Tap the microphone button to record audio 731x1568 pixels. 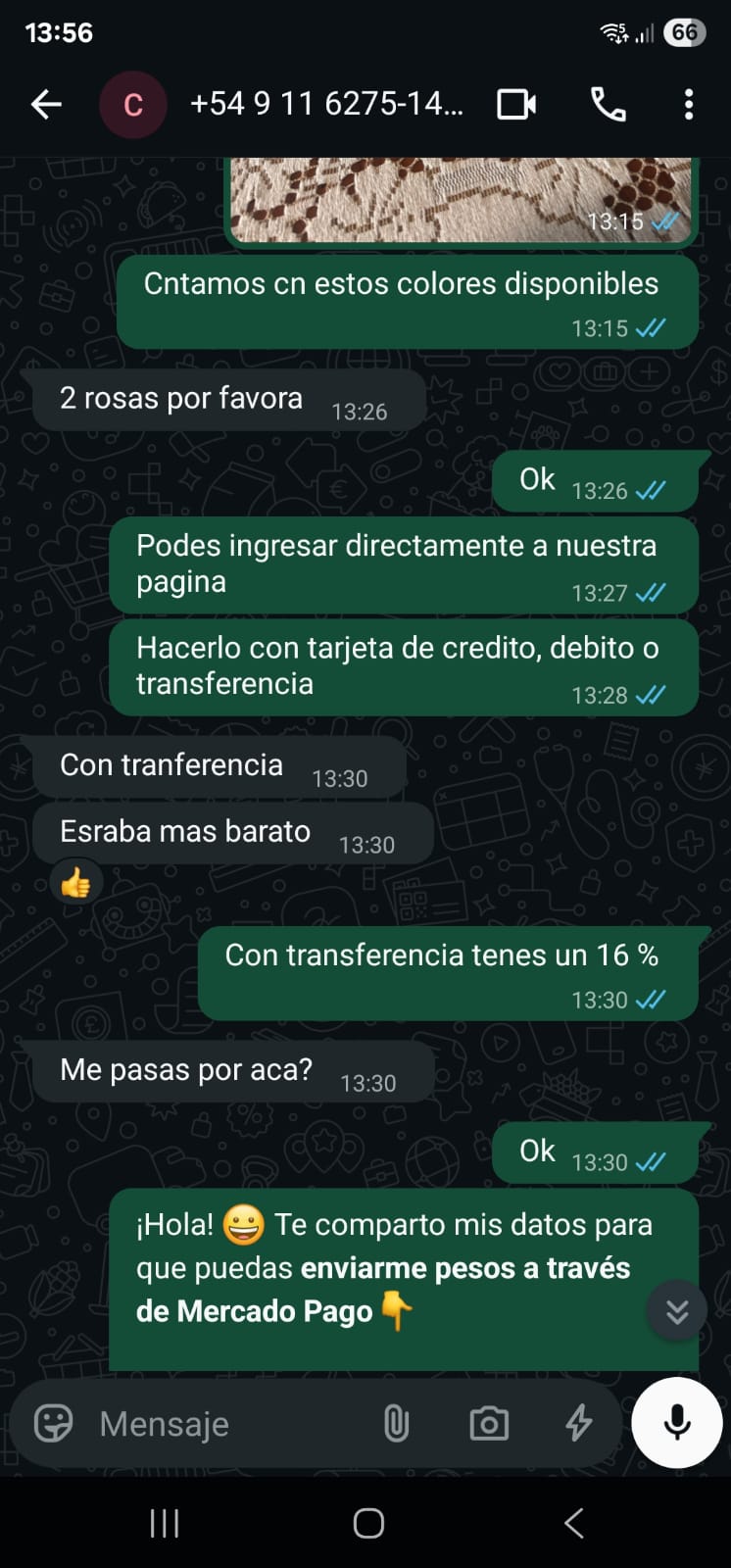[676, 1423]
